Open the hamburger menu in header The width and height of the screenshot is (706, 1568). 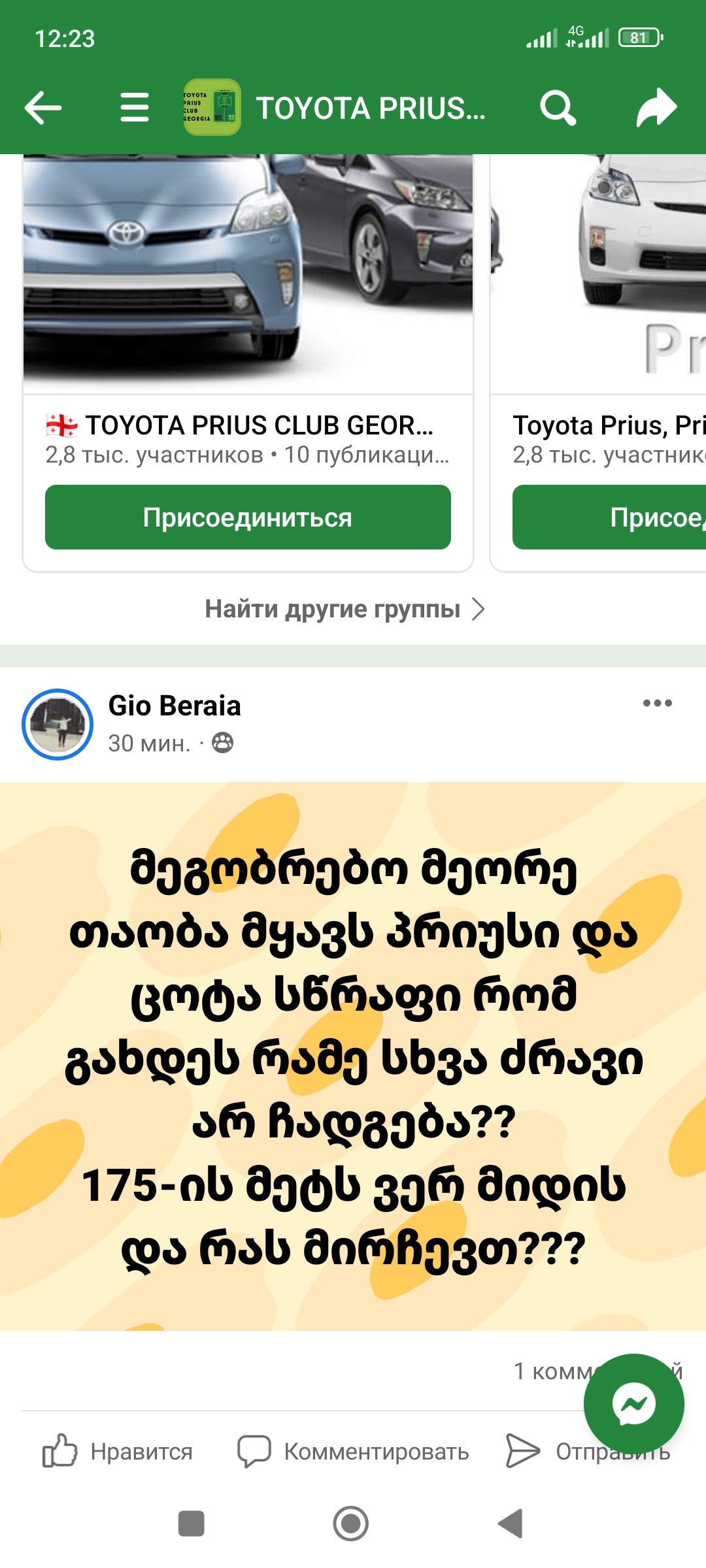135,108
